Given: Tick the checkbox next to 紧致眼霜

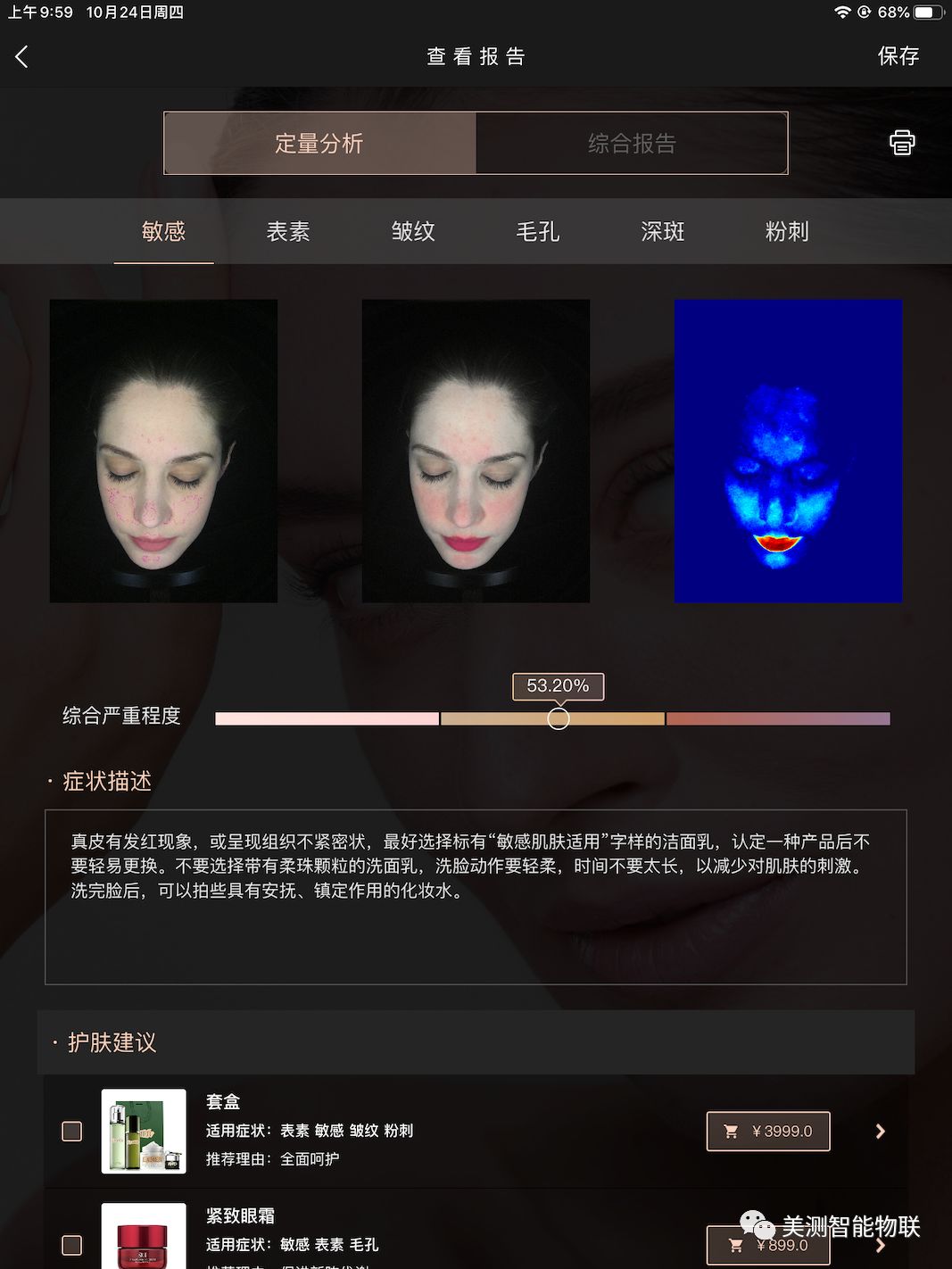Looking at the screenshot, I should click(72, 1245).
